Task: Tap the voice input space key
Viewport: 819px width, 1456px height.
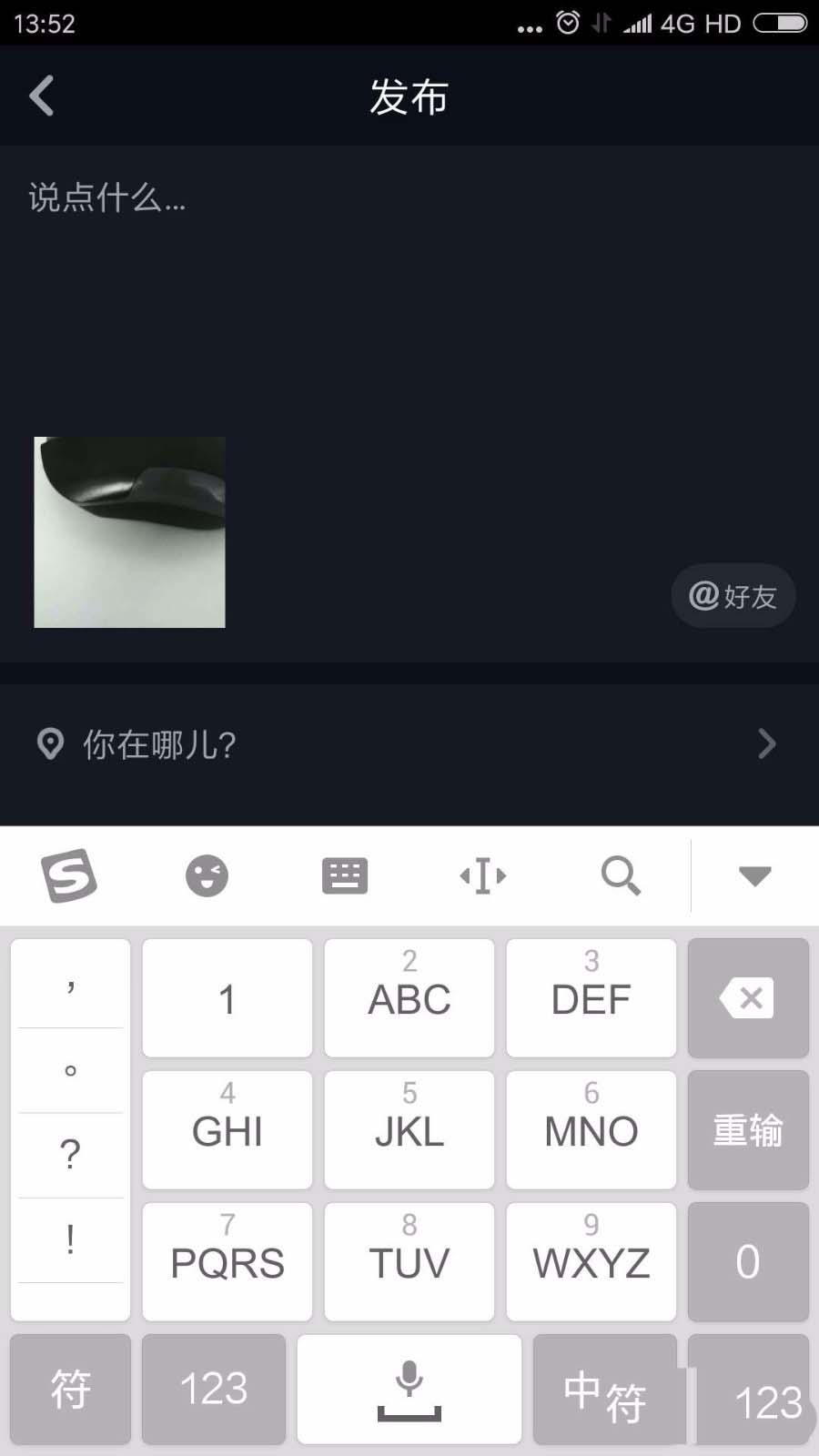Action: (409, 1389)
